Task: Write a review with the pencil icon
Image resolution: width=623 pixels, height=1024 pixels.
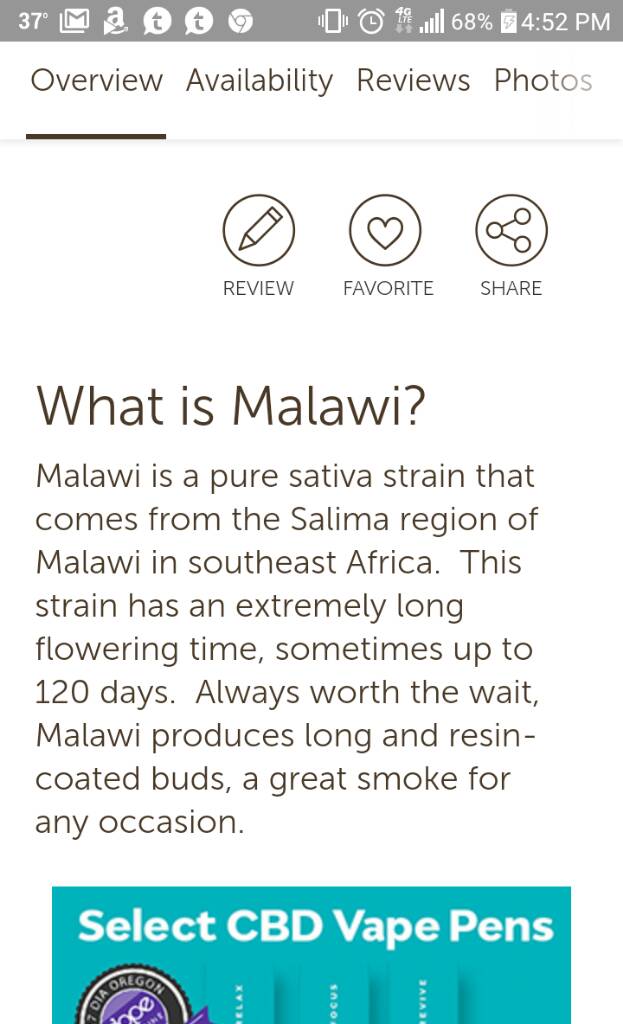Action: point(258,230)
